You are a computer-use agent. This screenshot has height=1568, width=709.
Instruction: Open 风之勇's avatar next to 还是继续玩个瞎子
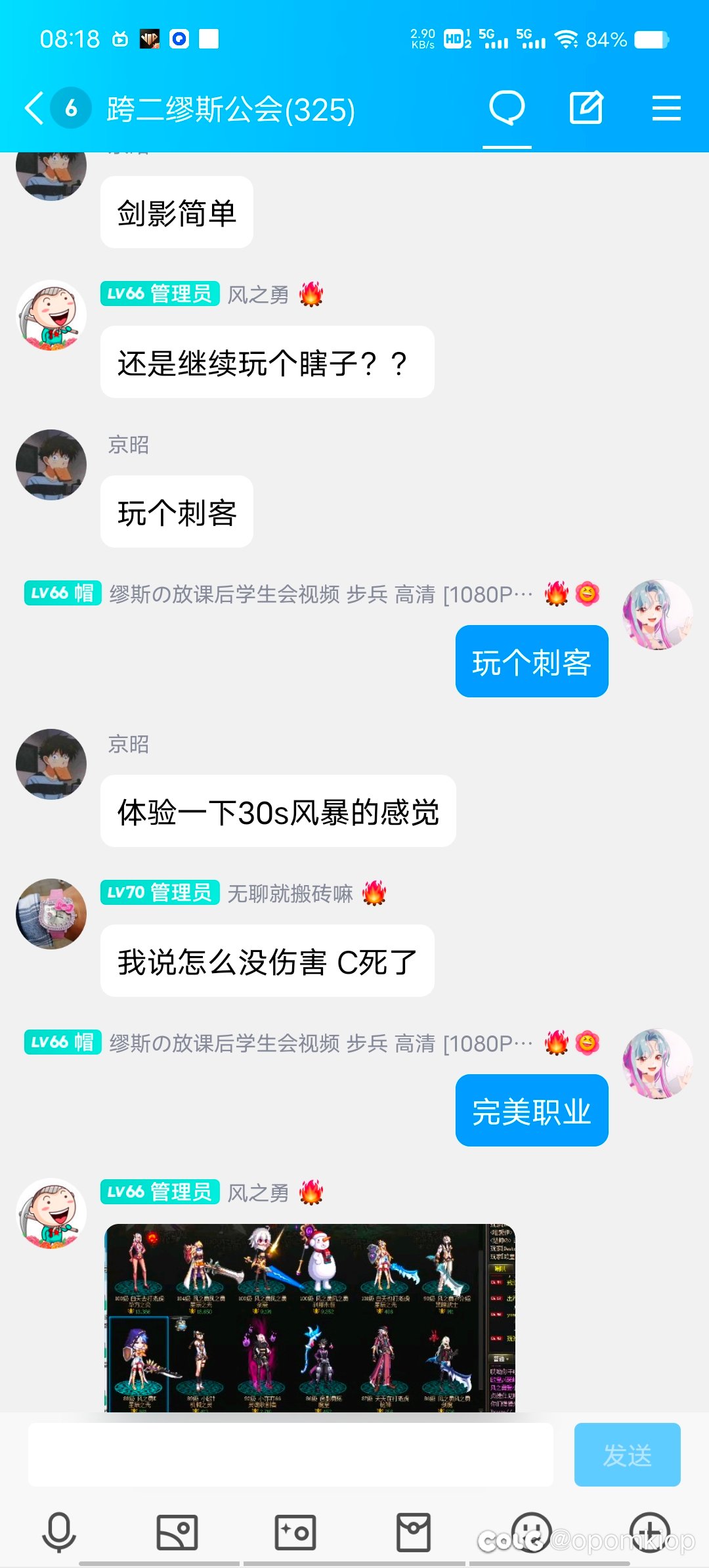click(x=51, y=315)
